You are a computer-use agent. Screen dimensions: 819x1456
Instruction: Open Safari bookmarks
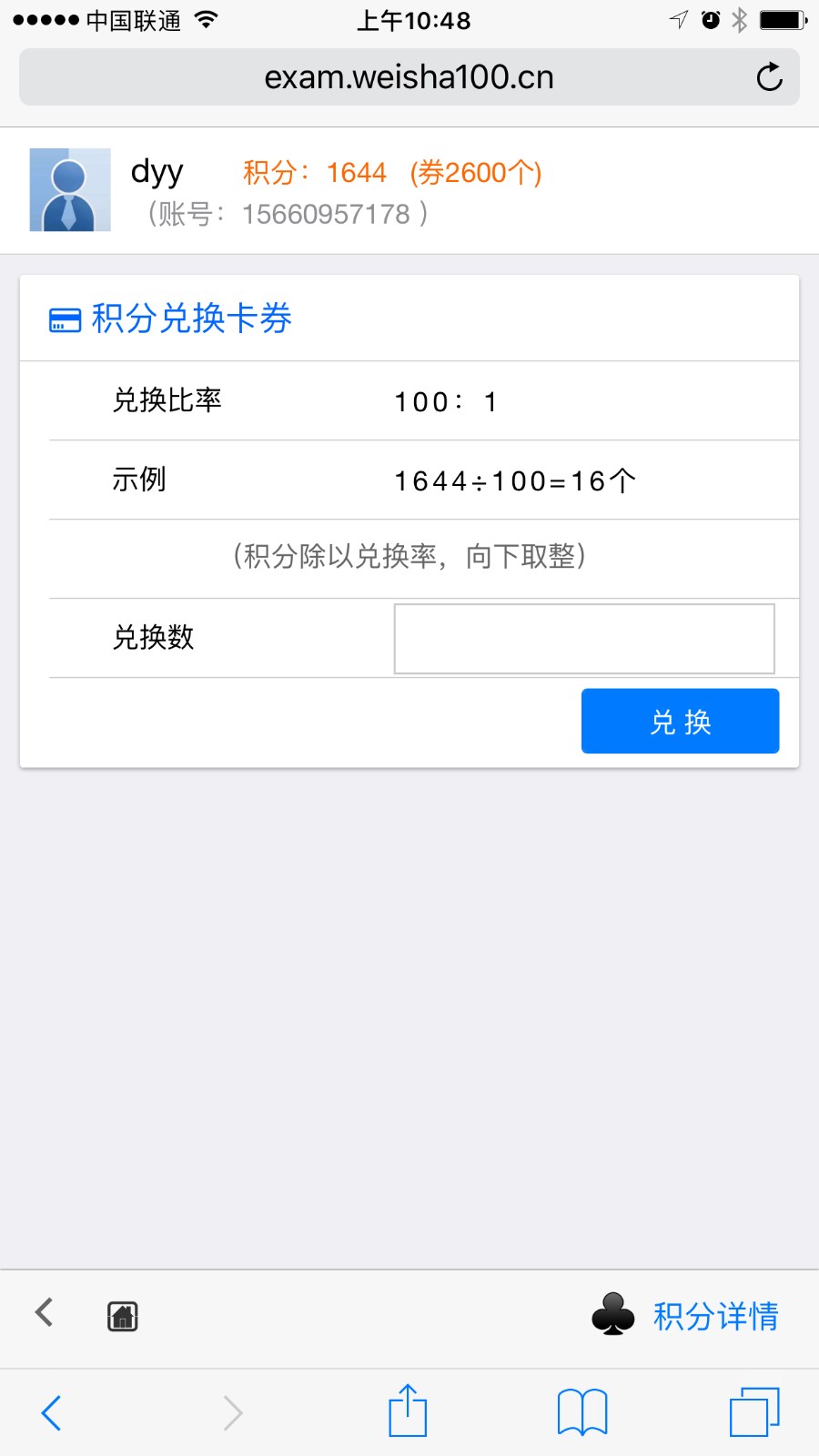point(582,1412)
